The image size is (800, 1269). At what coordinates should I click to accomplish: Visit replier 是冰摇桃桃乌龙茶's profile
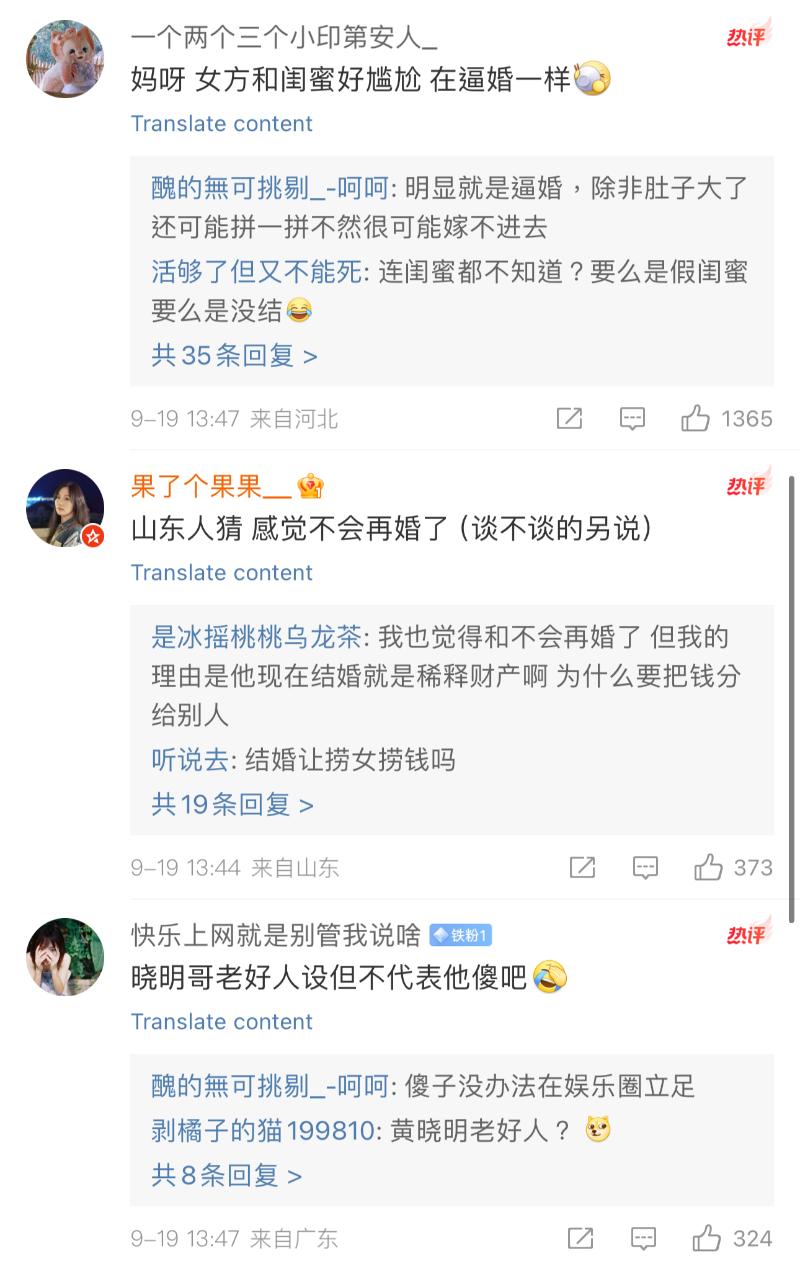click(x=257, y=637)
